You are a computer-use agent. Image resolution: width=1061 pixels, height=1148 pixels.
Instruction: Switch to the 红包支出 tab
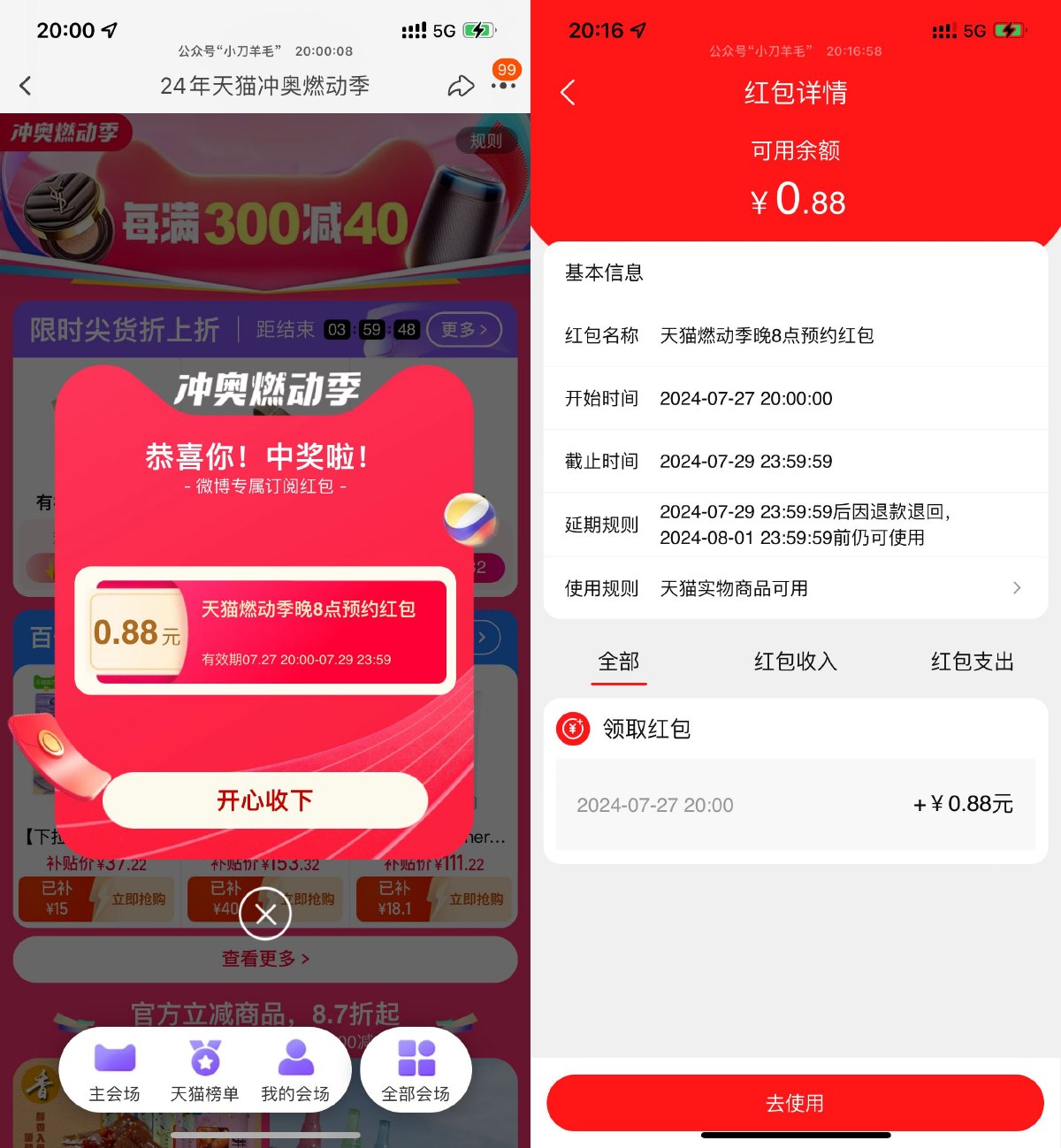coord(972,662)
